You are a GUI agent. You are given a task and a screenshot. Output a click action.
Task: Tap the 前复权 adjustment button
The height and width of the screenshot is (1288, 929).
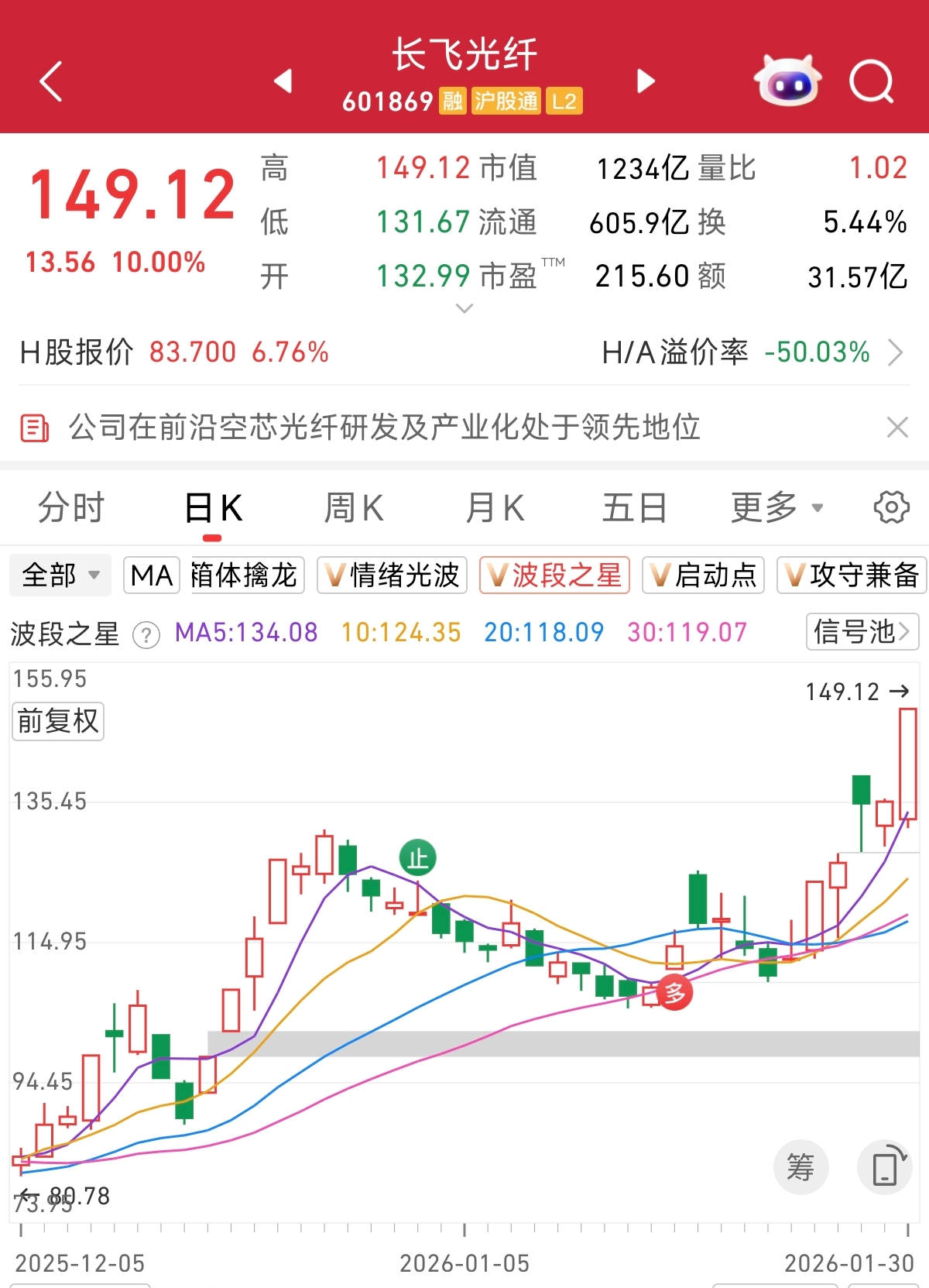[58, 721]
